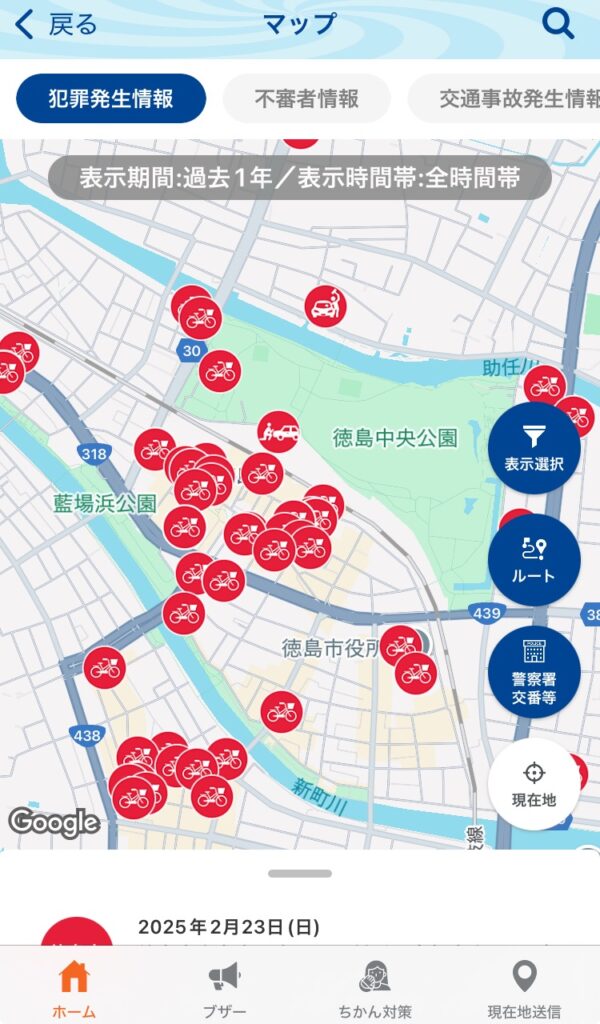This screenshot has height=1024, width=600.
Task: Tap the ルート button
Action: [534, 560]
